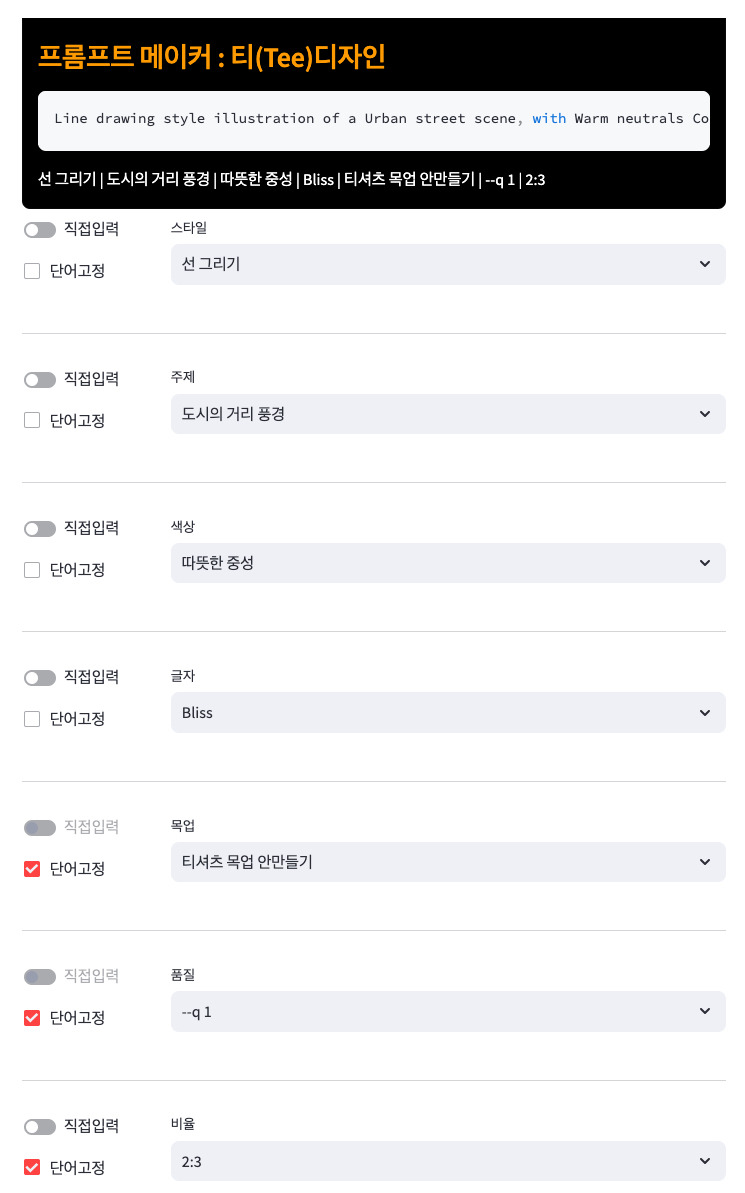Image resolution: width=745 pixels, height=1193 pixels.
Task: Open the 스타일 dropdown showing 선 그리기
Action: click(447, 264)
